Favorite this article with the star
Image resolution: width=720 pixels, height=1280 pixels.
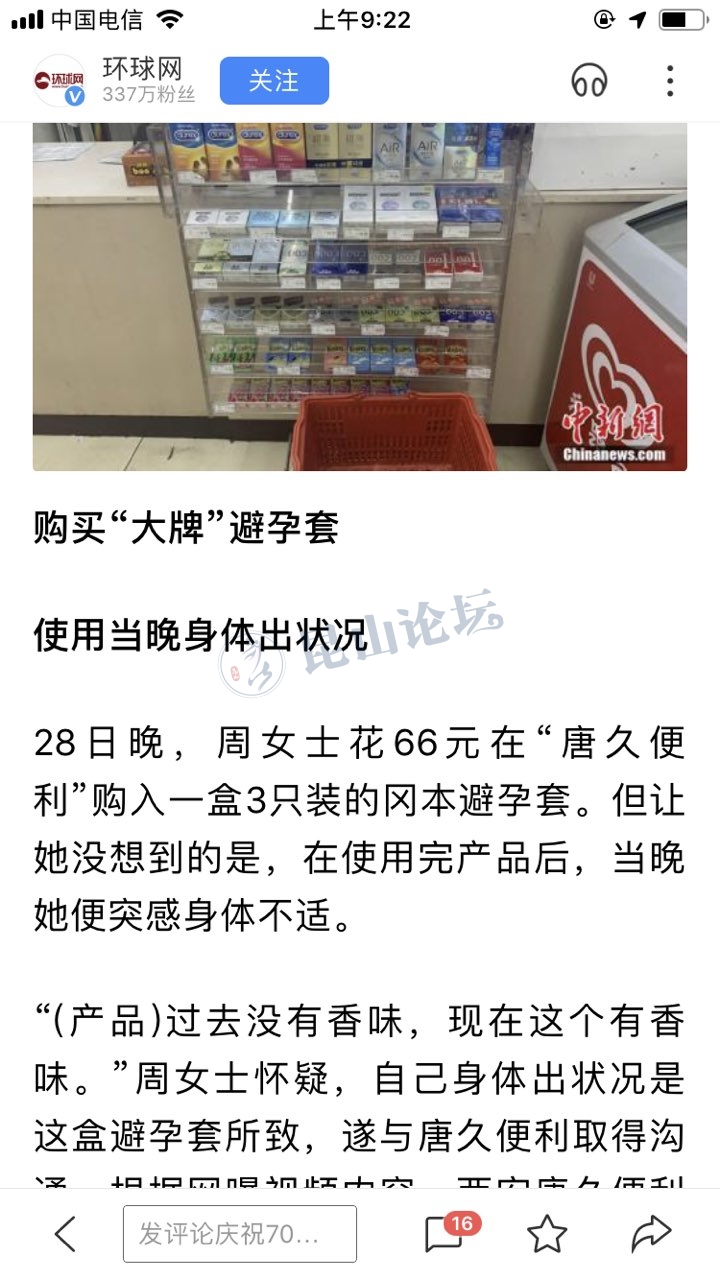coord(547,1234)
